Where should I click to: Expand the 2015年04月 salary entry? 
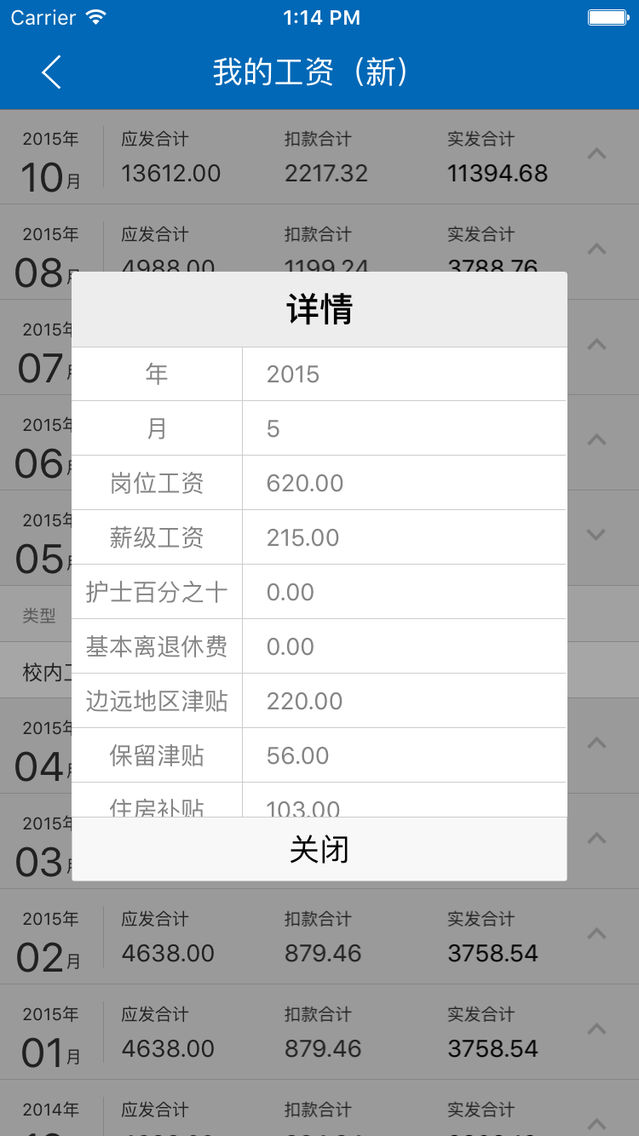tap(596, 743)
